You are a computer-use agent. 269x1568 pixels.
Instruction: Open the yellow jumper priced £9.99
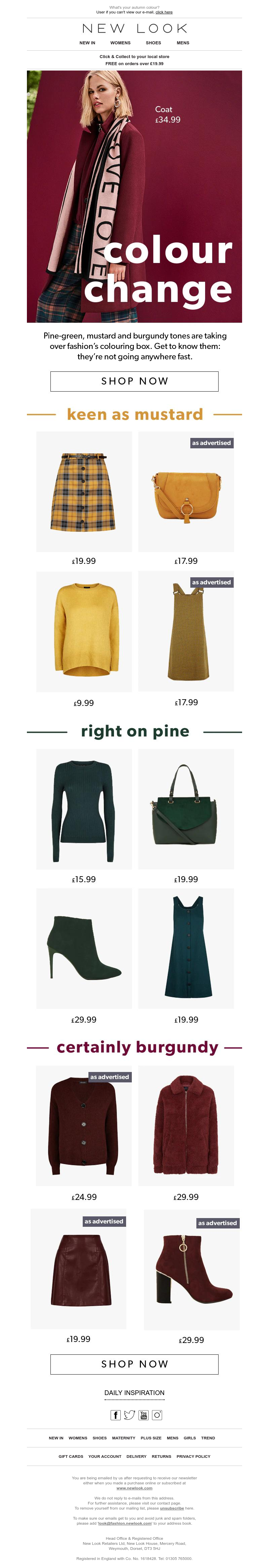(x=84, y=631)
